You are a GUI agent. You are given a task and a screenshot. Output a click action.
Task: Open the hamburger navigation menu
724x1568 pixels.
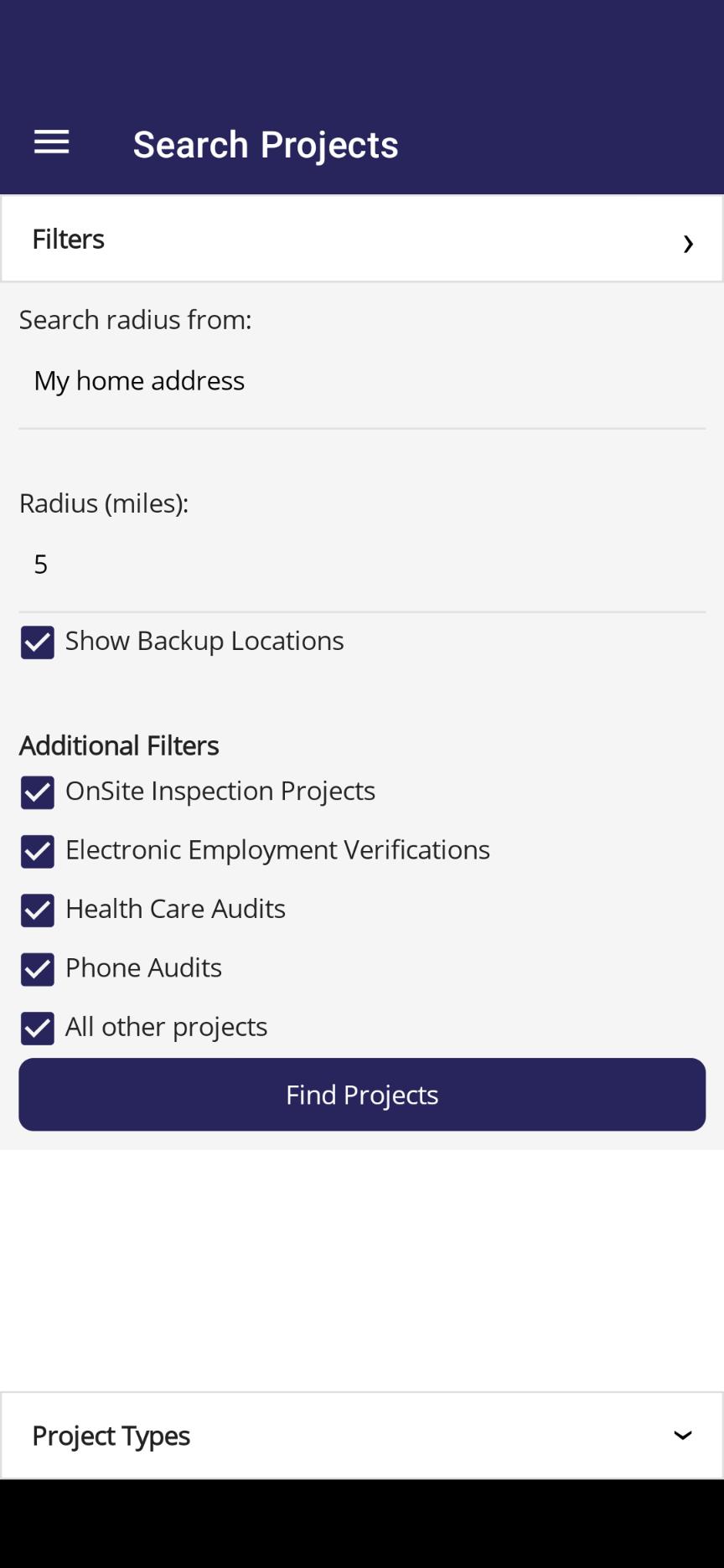[x=51, y=143]
